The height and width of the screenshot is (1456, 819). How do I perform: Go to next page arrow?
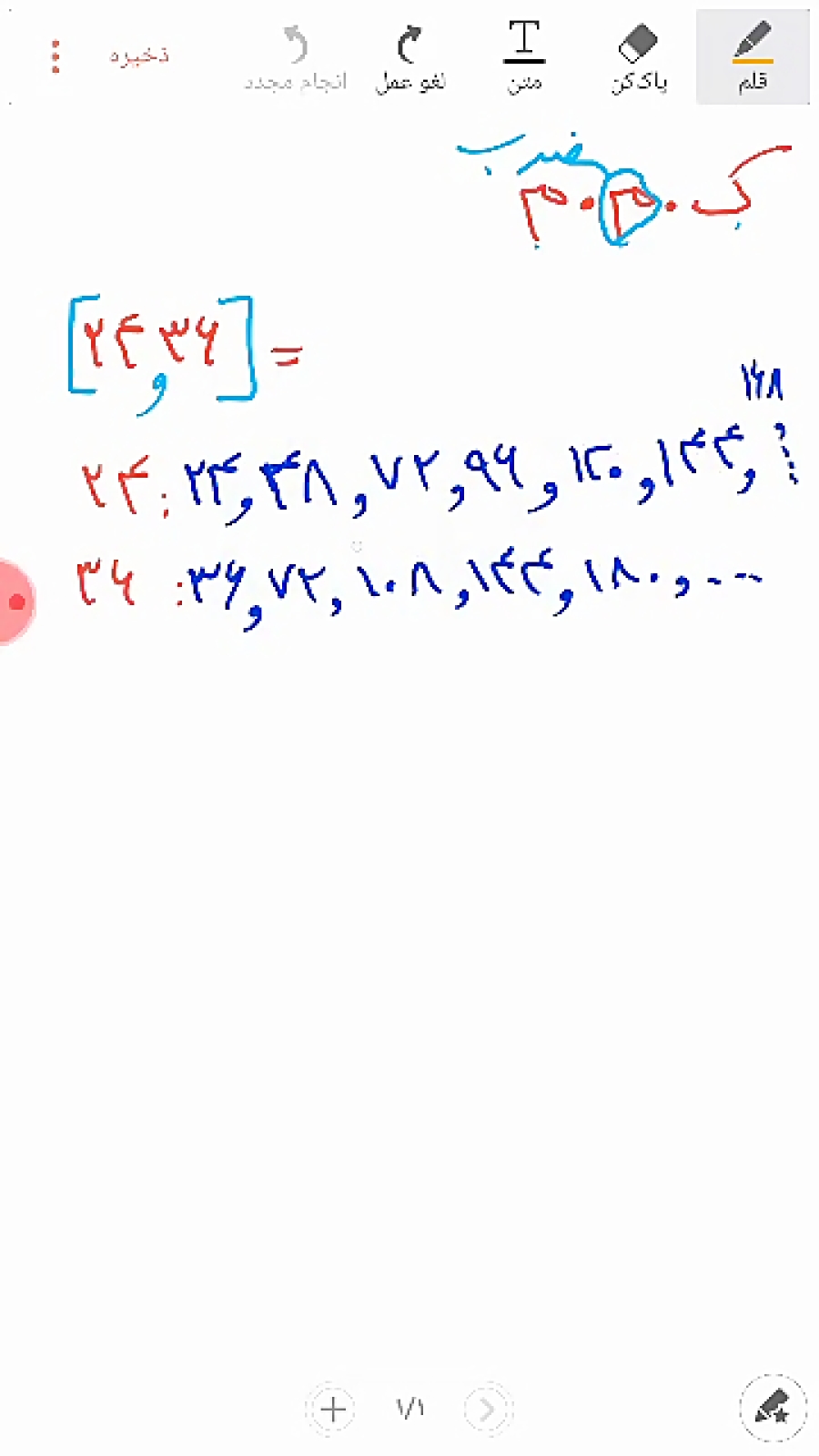point(488,1409)
